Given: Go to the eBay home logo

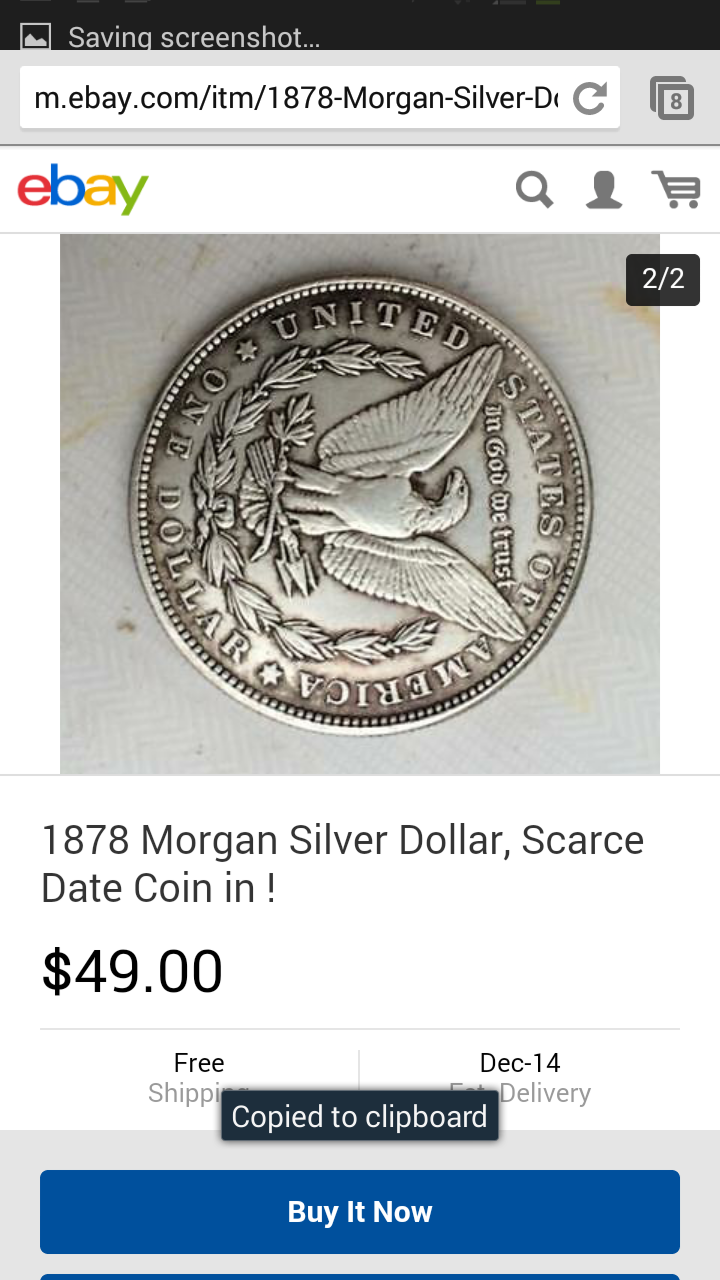Looking at the screenshot, I should [x=83, y=189].
